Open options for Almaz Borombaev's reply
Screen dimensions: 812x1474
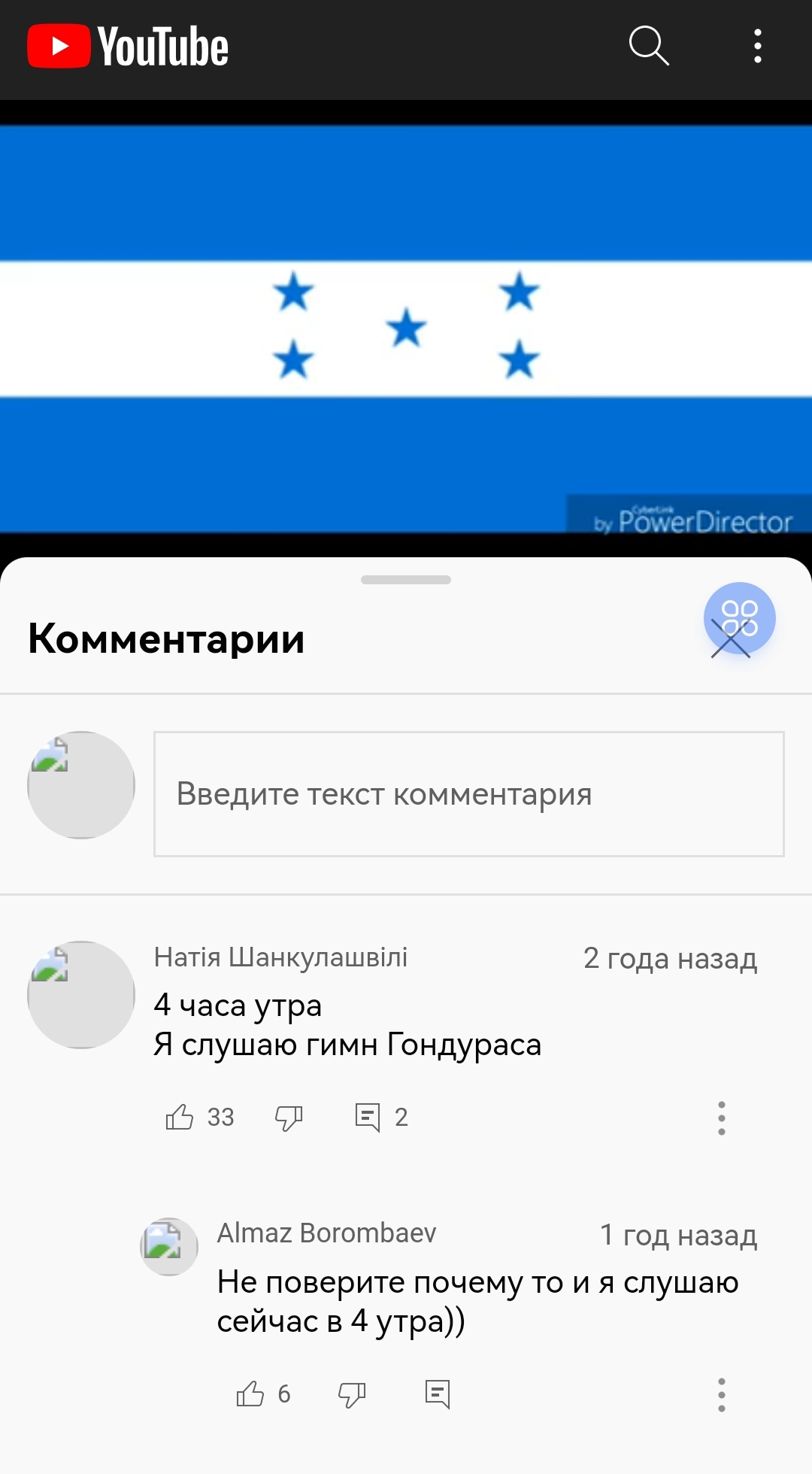pos(722,1395)
